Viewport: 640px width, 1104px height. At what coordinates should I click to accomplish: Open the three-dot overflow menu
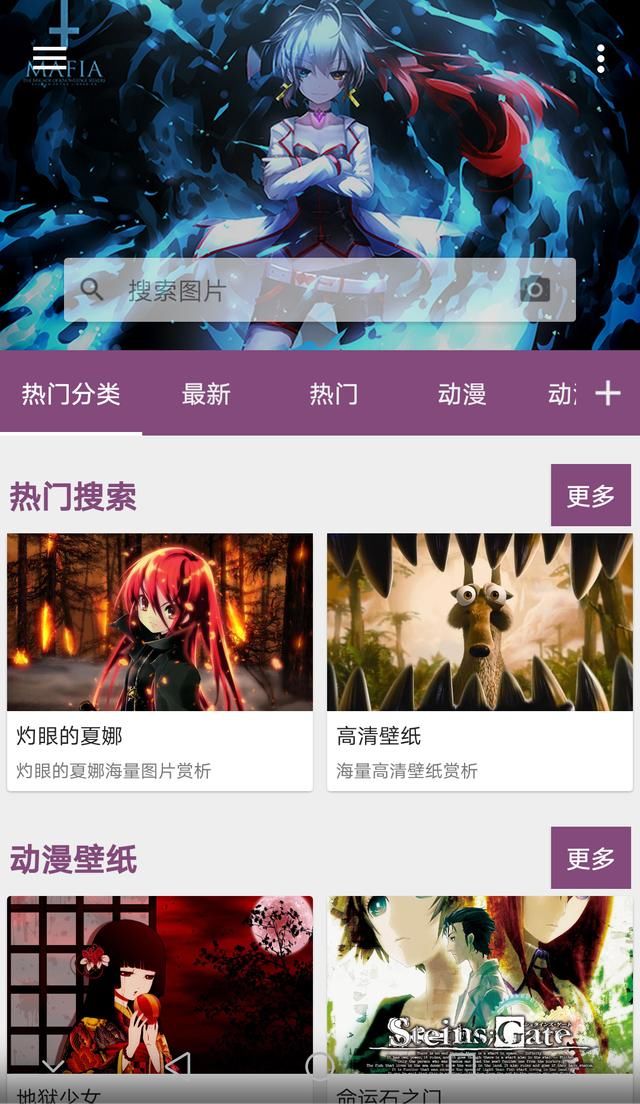click(x=600, y=59)
